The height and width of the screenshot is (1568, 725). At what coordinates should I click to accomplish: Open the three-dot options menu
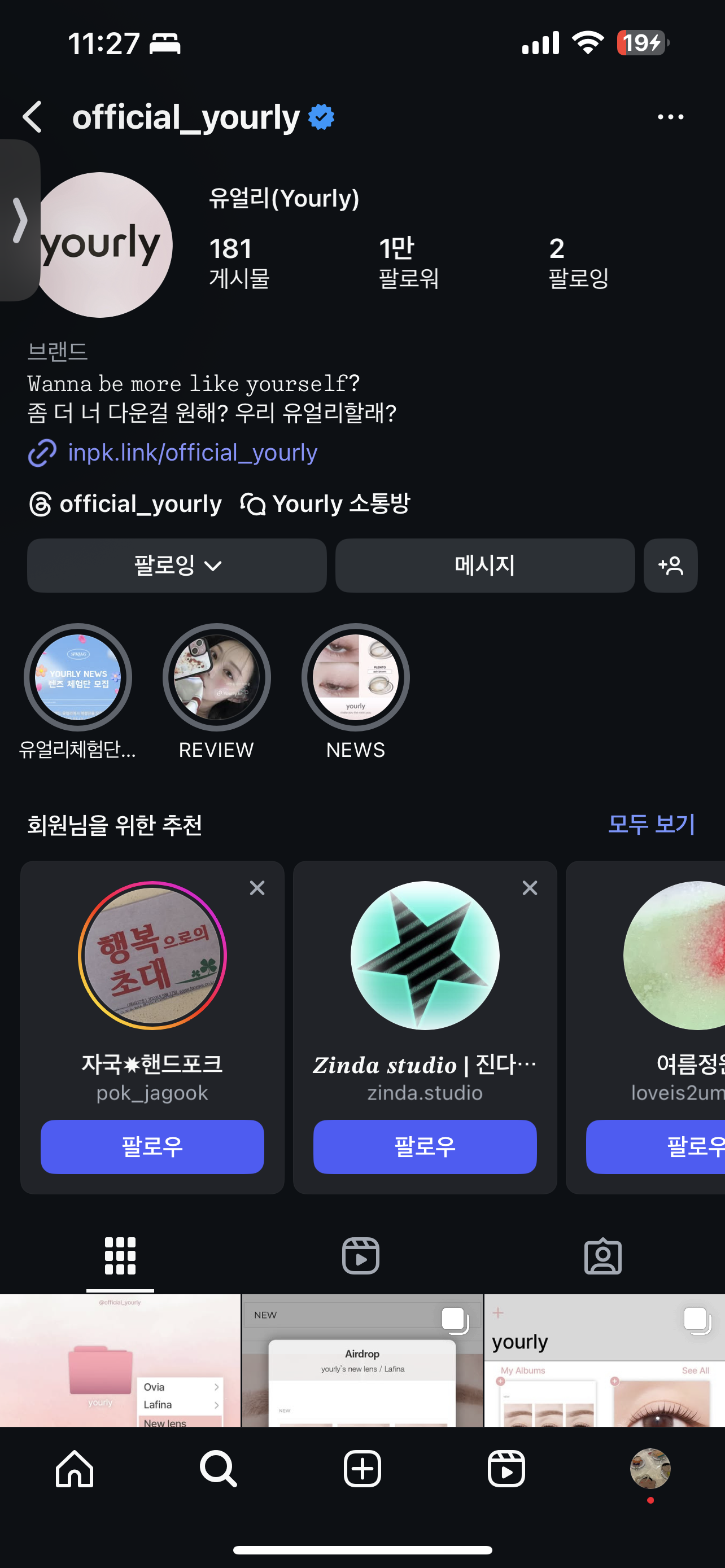670,117
